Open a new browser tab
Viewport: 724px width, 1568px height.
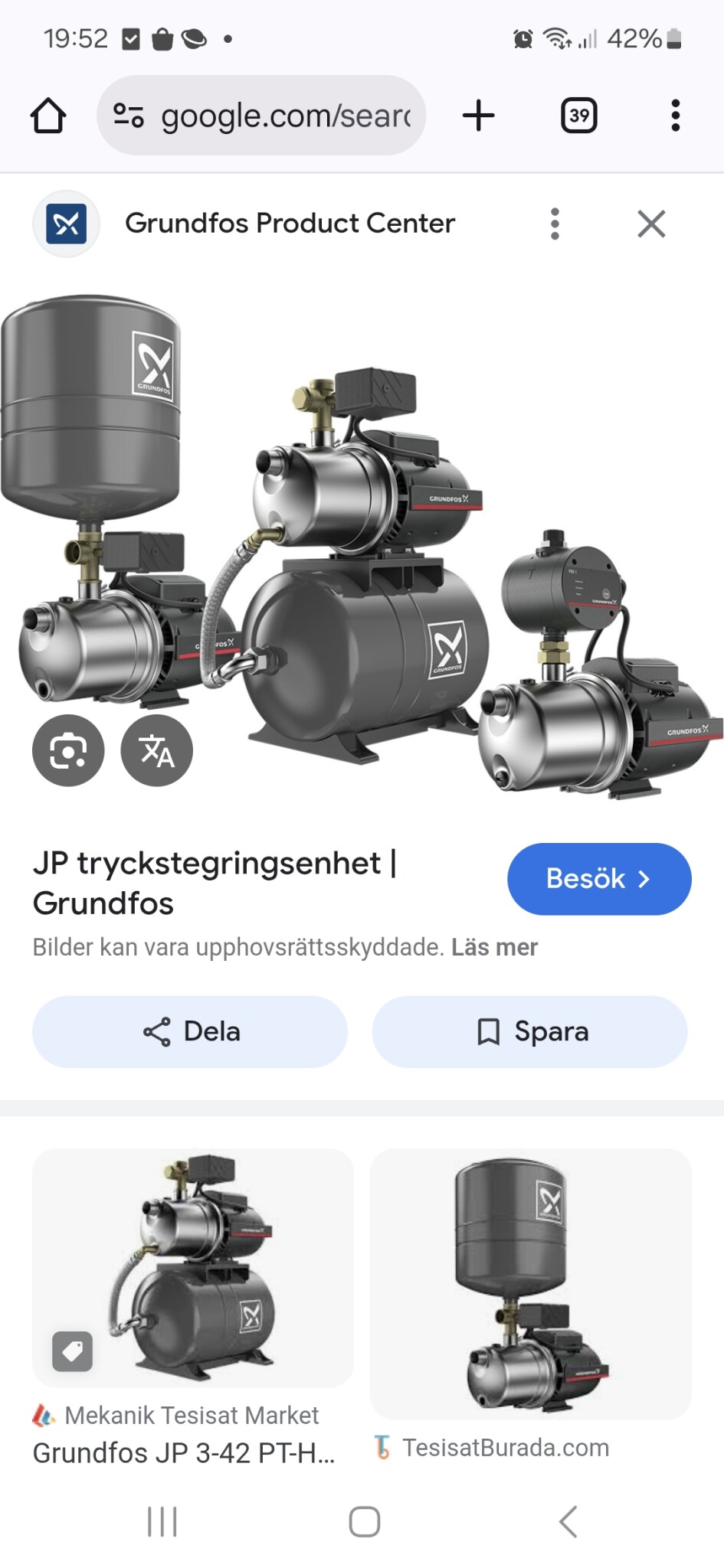[479, 116]
